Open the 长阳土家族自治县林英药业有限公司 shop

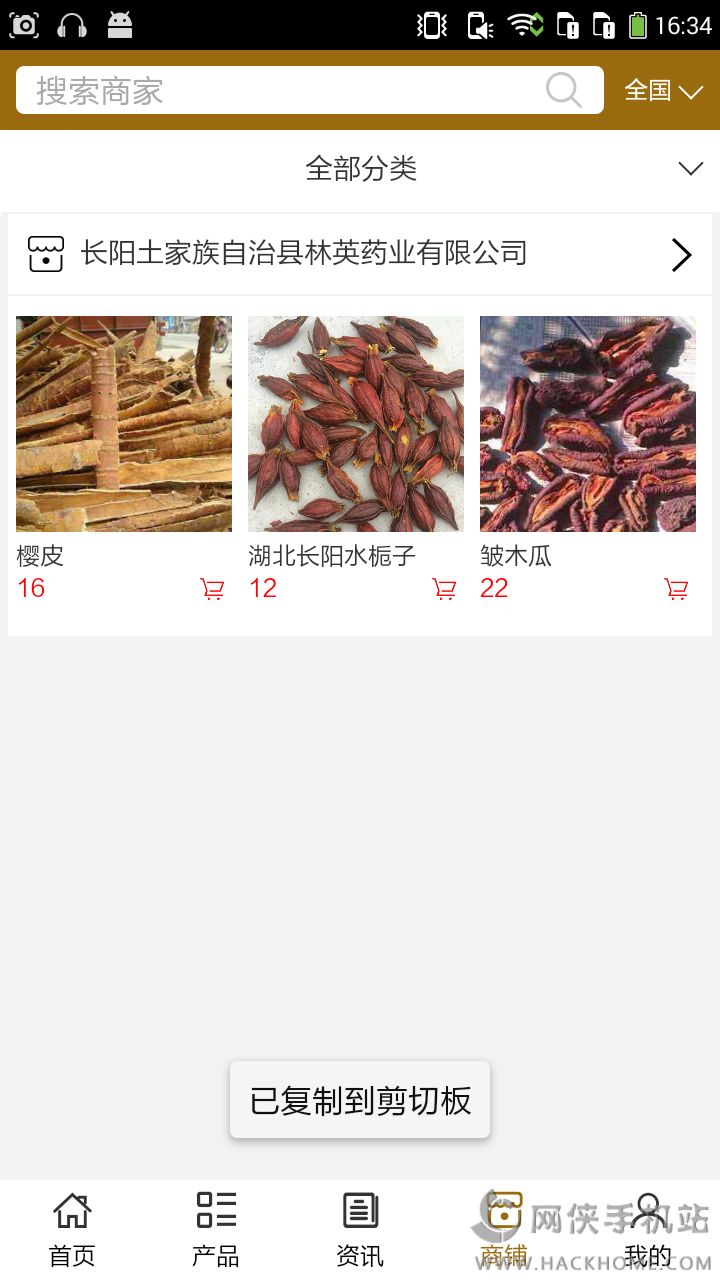[x=360, y=254]
